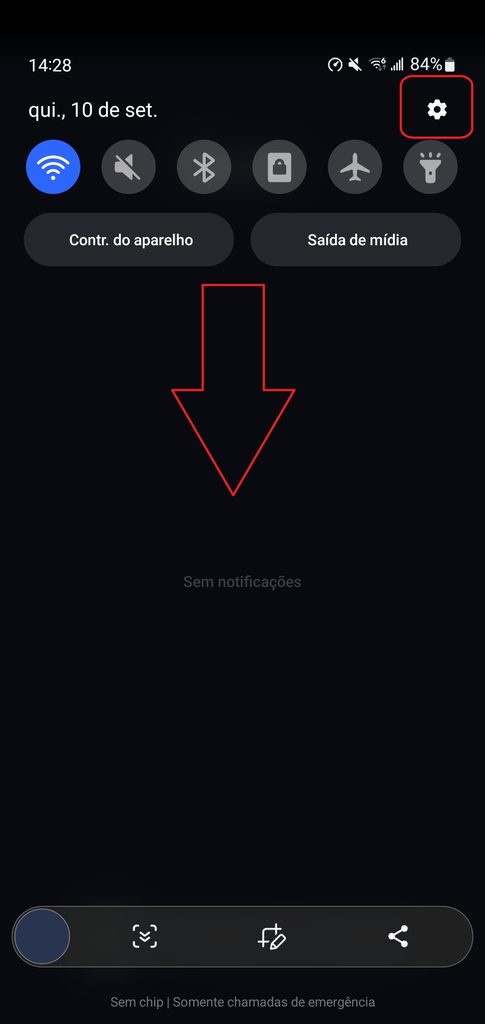Screen dimensions: 485x1024
Task: Open Contr. do aparelho
Action: tap(129, 240)
